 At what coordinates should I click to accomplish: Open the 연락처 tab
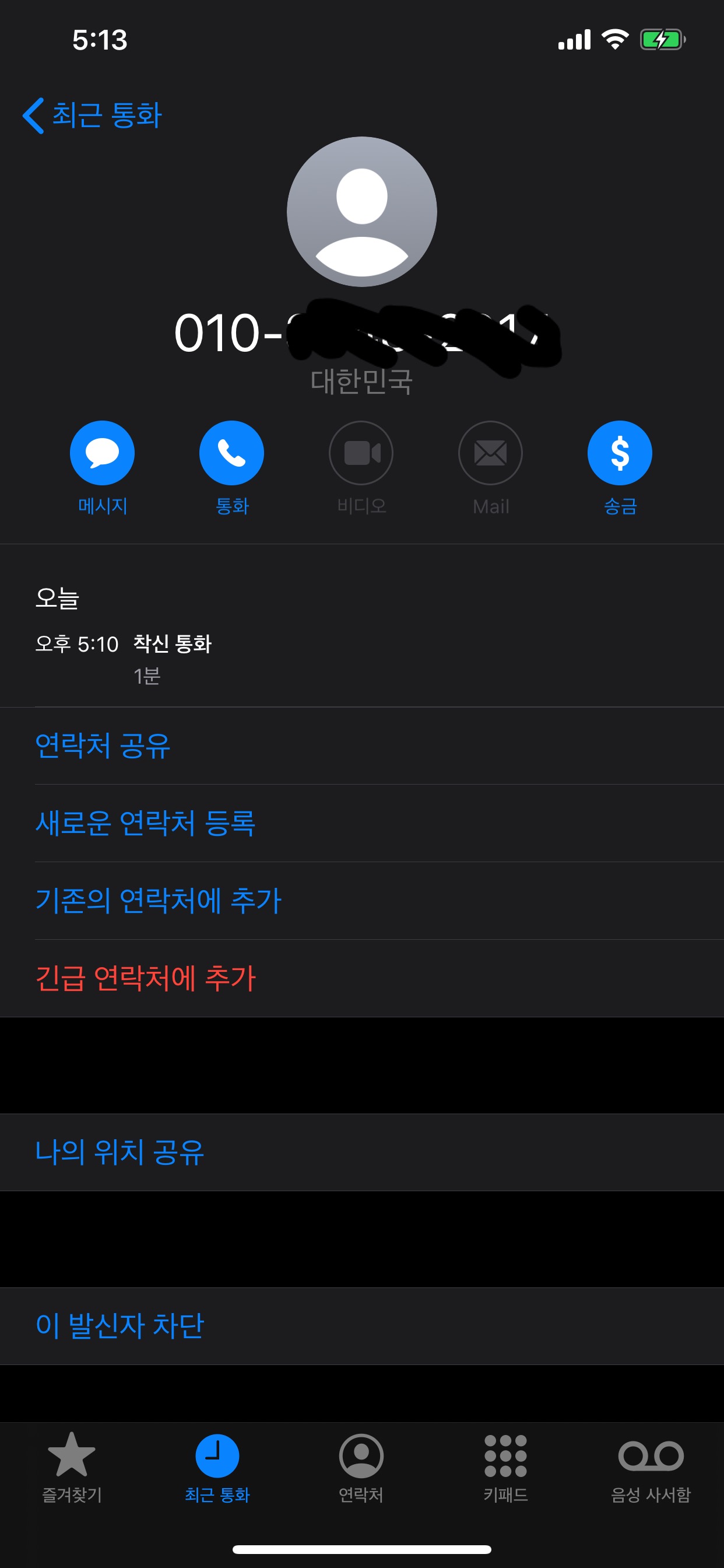coord(361,1467)
